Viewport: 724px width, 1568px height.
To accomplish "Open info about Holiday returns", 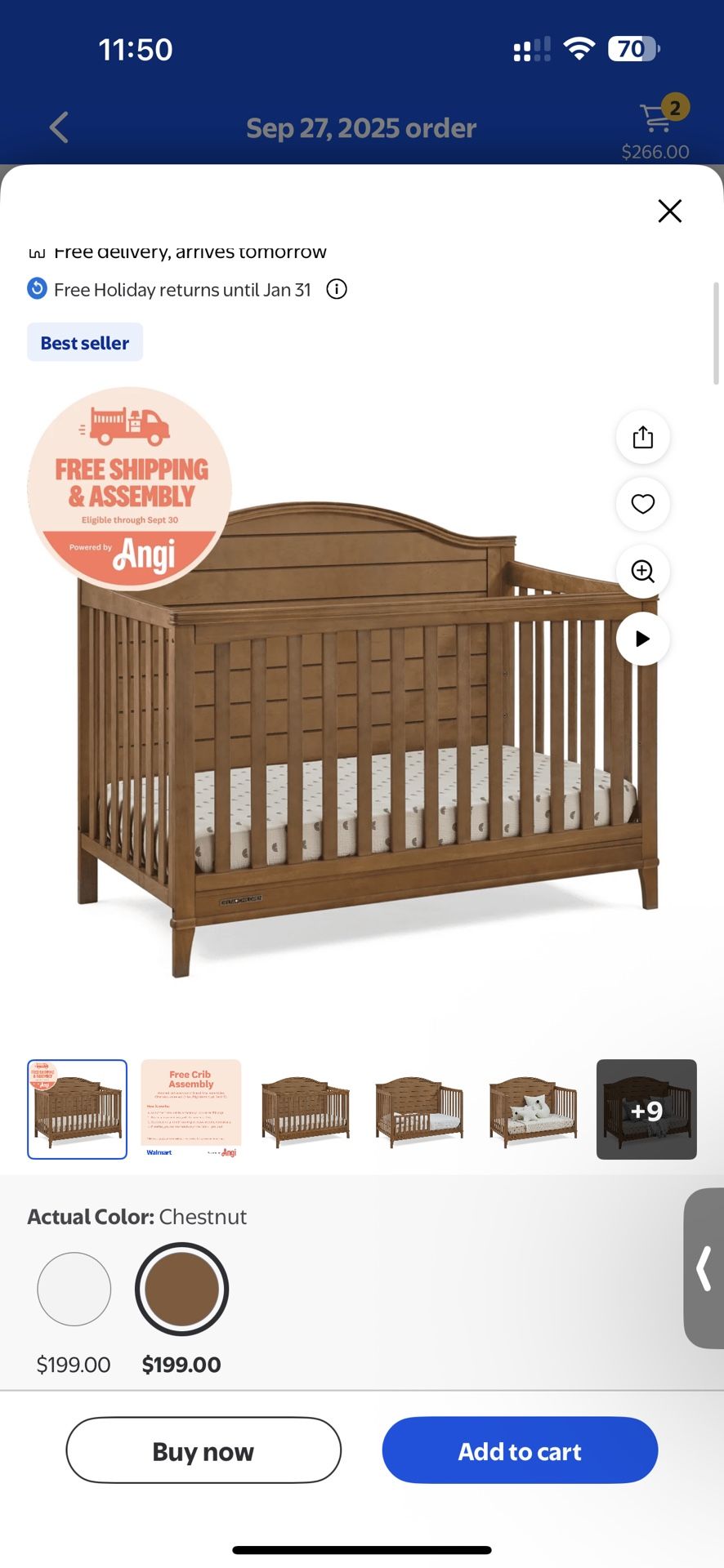I will click(337, 289).
